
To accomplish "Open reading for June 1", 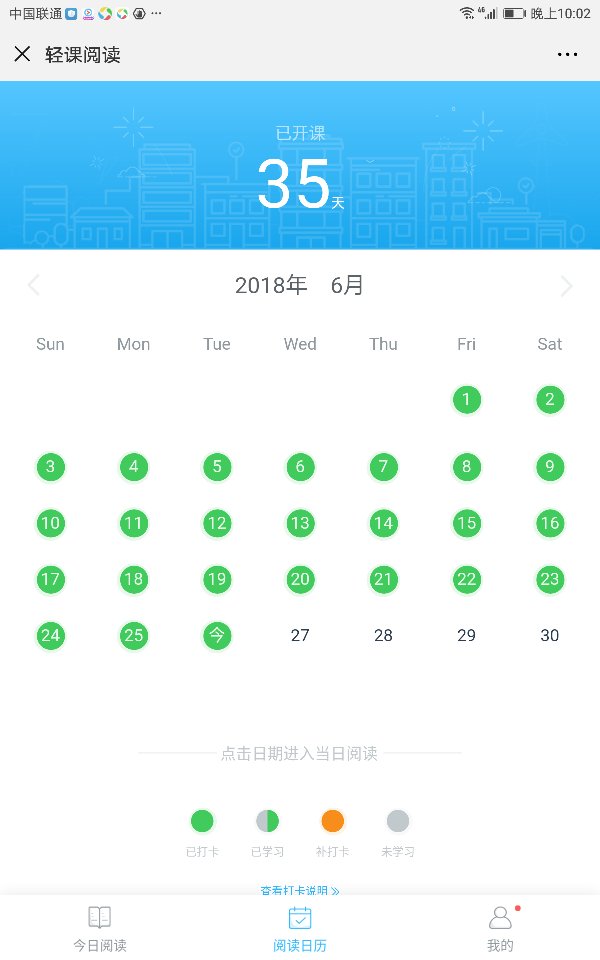I will 467,400.
